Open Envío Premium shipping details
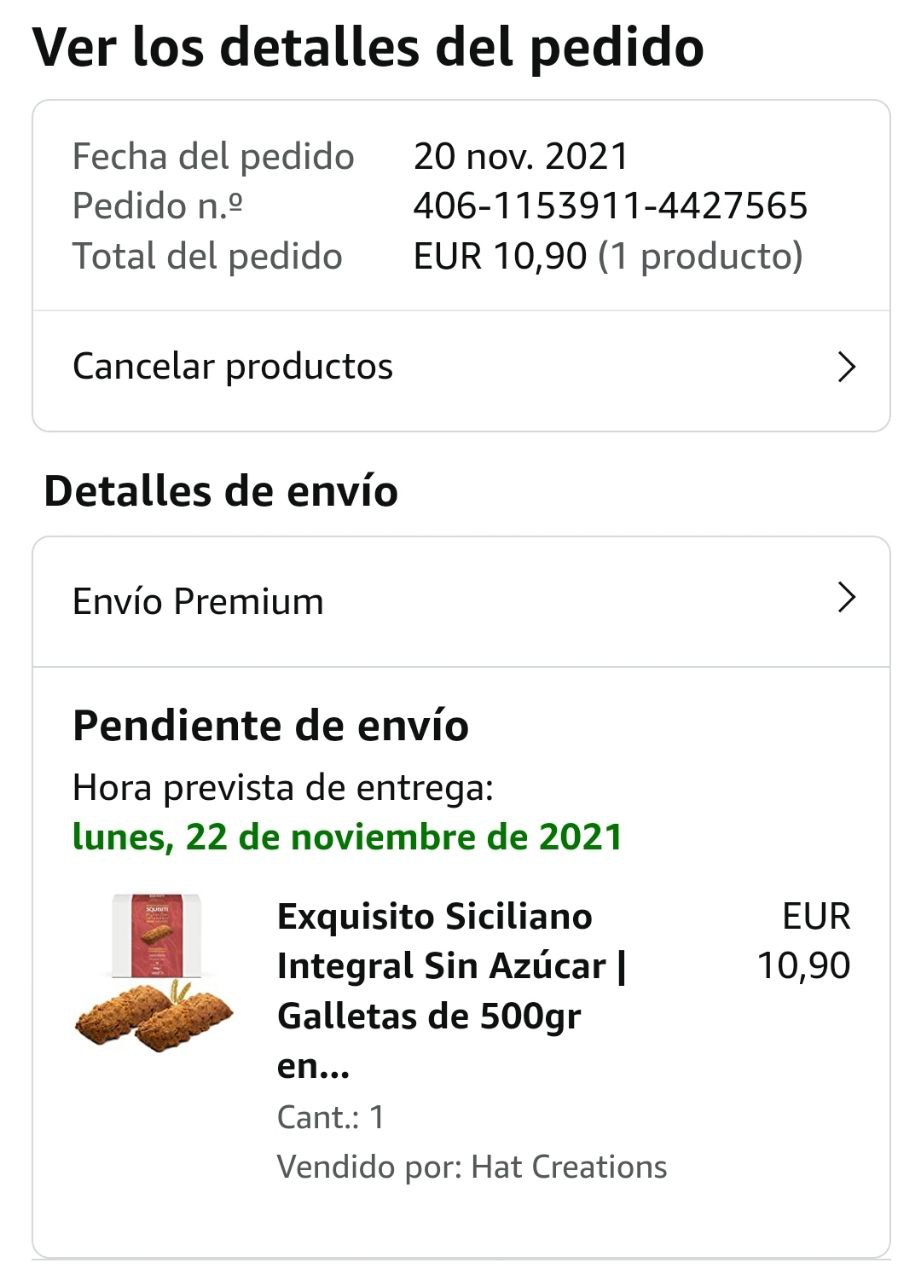920x1280 pixels. click(x=460, y=601)
